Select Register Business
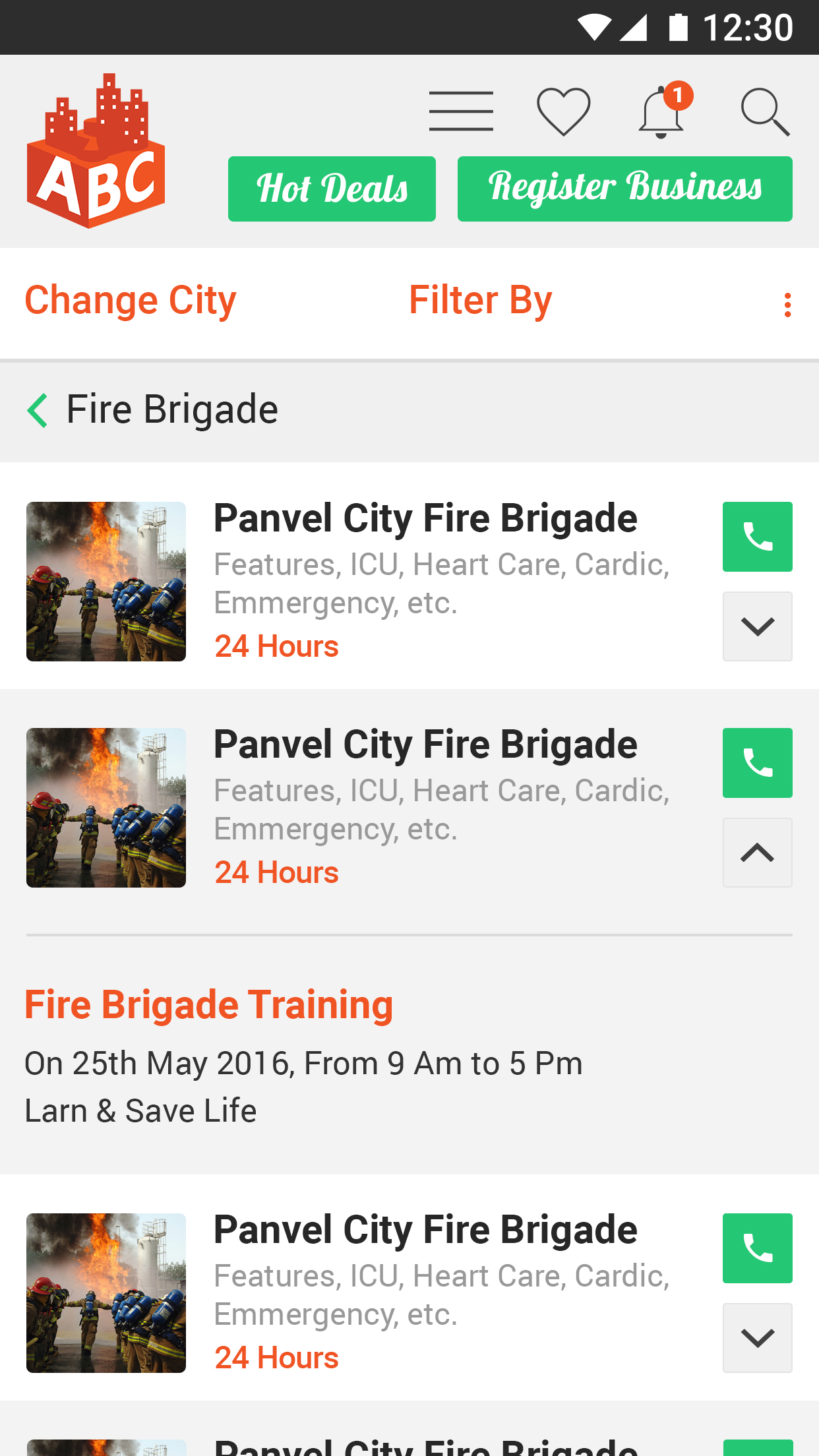 point(624,189)
